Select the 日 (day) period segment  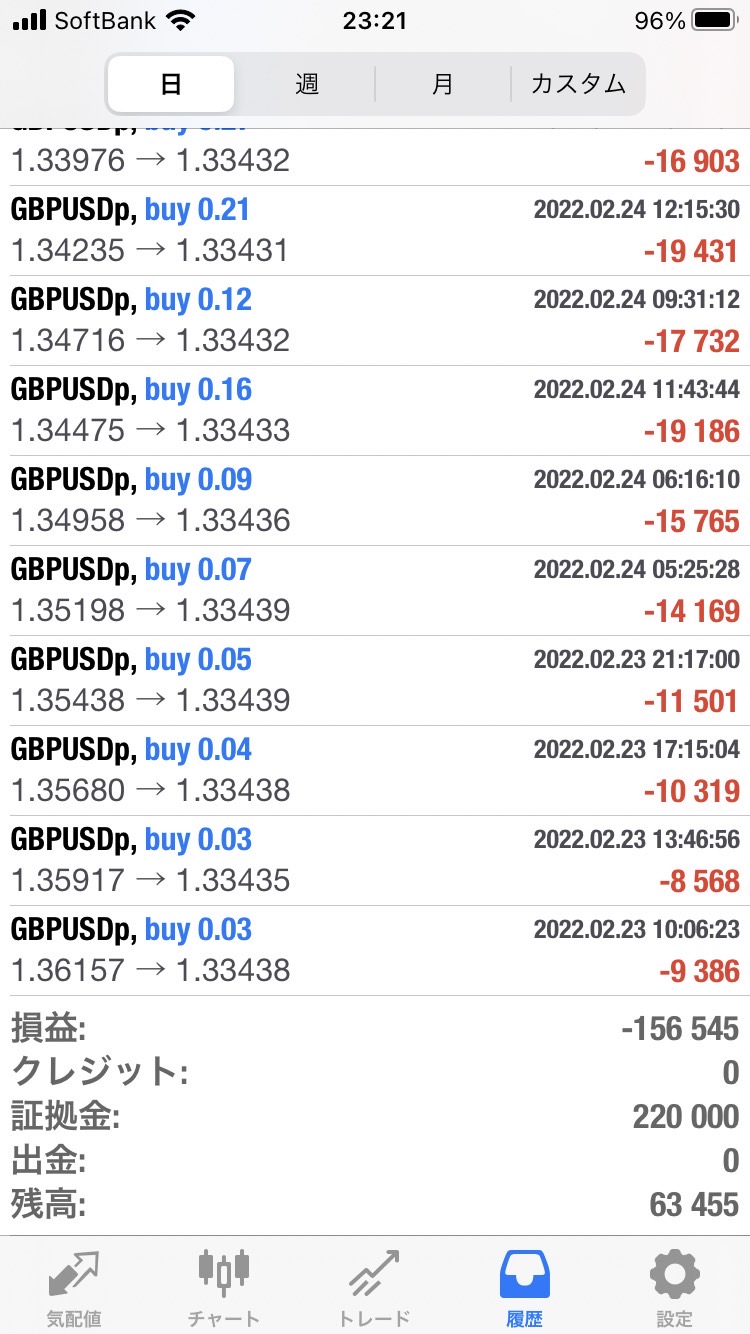pos(171,84)
